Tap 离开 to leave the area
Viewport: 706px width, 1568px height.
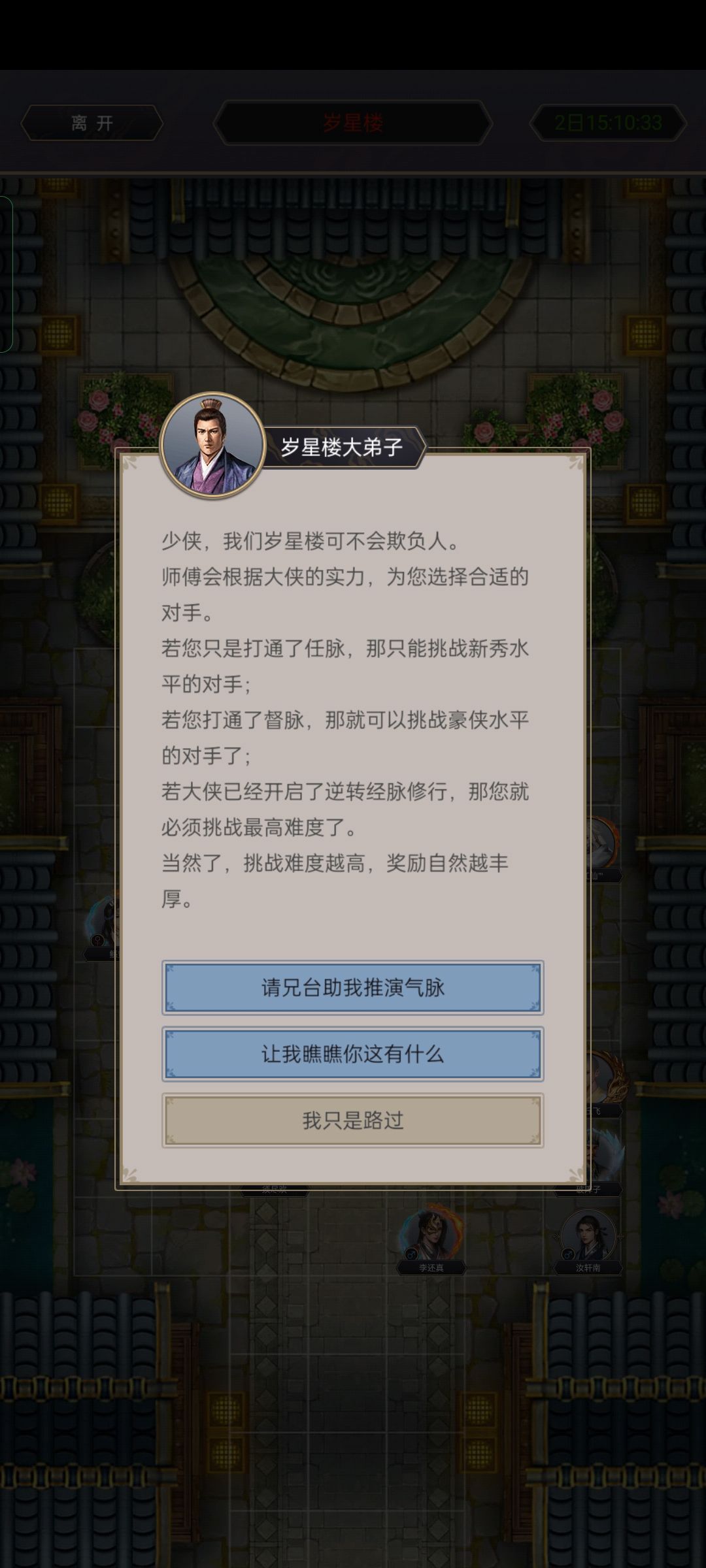(91, 123)
